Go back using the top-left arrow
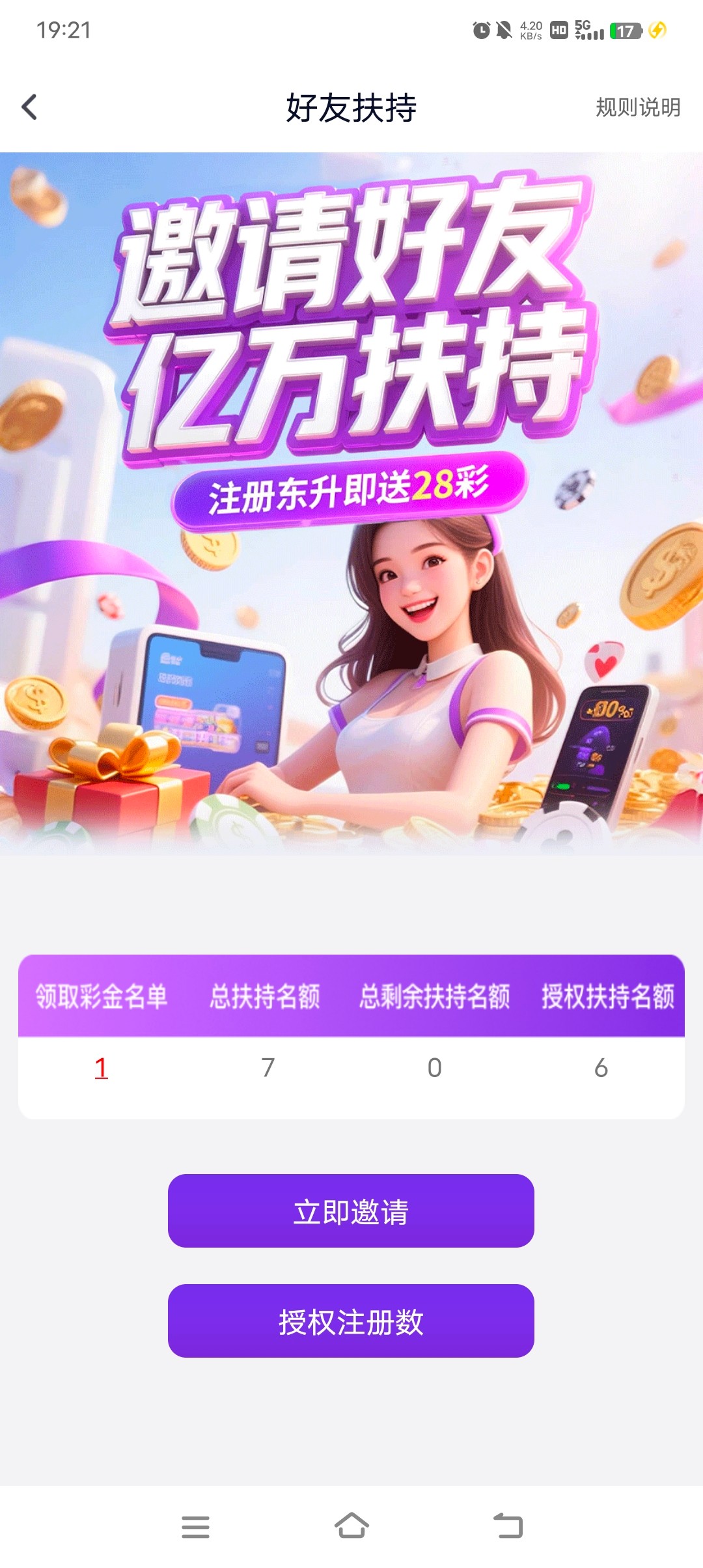 (29, 107)
